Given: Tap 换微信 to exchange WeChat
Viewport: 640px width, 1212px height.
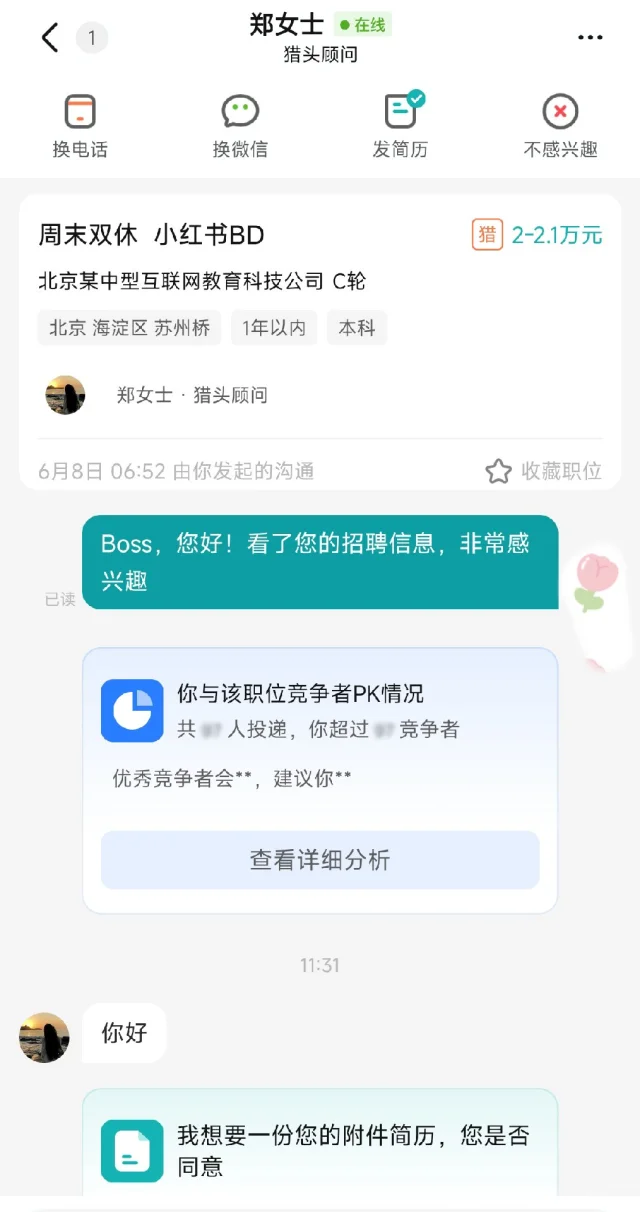Looking at the screenshot, I should pos(240,128).
